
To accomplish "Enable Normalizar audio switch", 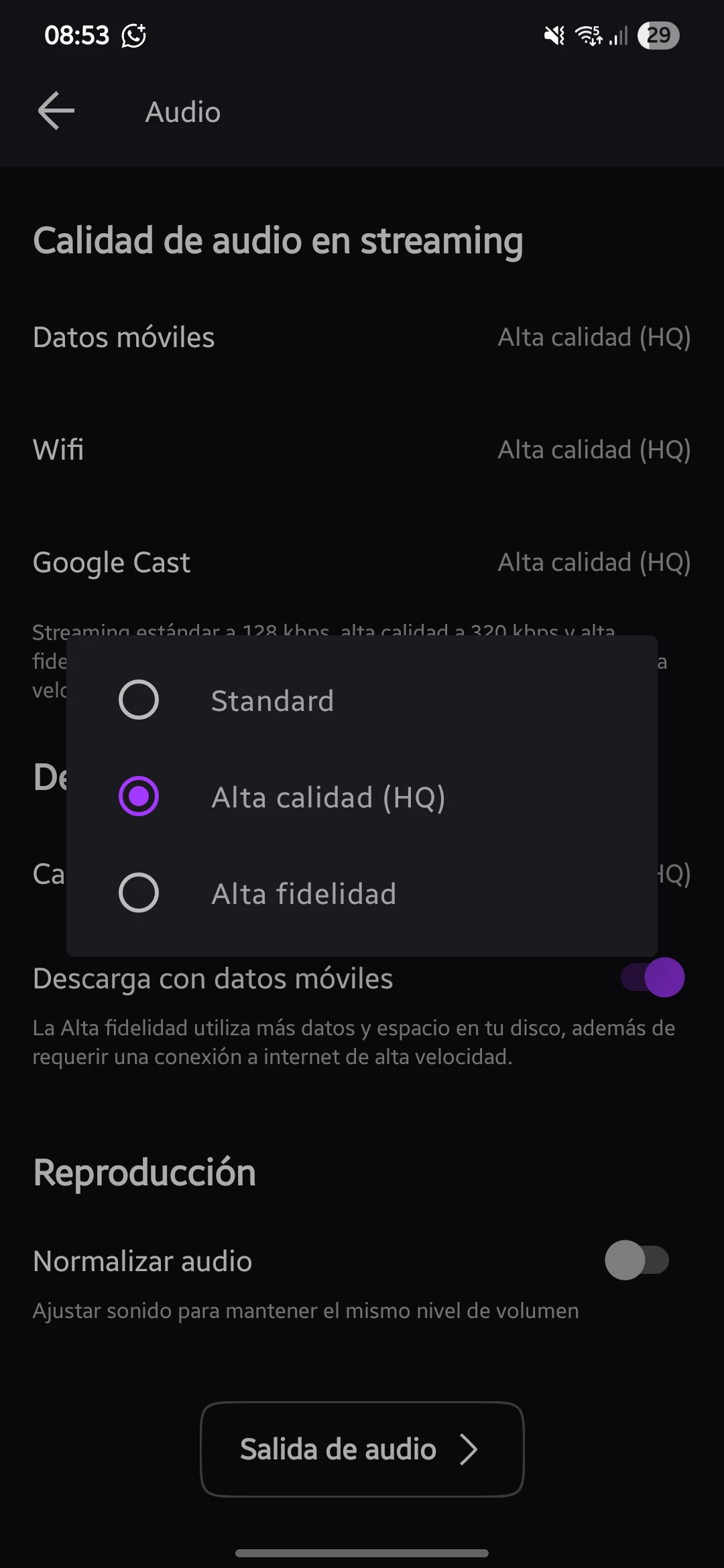I will pos(637,1260).
